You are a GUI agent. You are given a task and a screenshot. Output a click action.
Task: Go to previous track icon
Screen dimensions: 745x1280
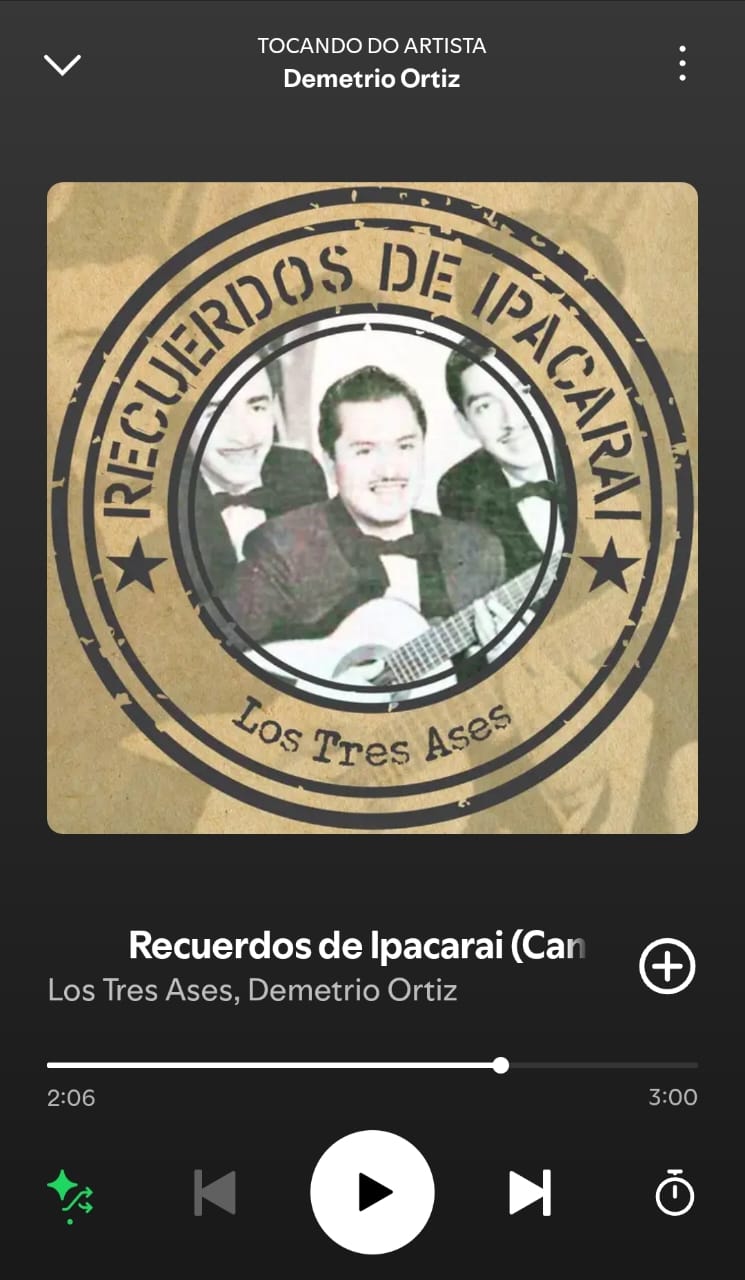[x=214, y=1190]
